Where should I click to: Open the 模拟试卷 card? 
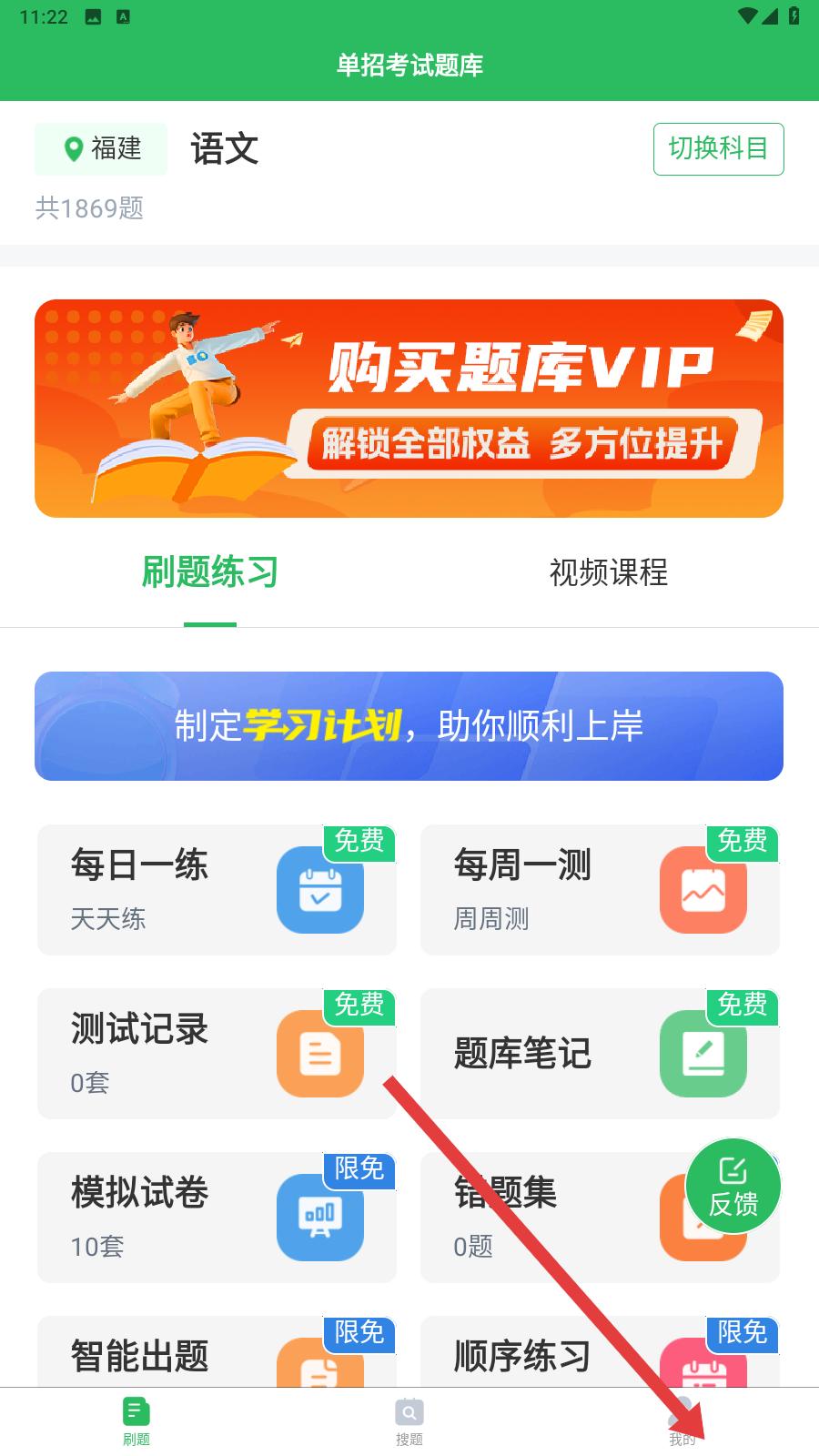click(x=217, y=1218)
